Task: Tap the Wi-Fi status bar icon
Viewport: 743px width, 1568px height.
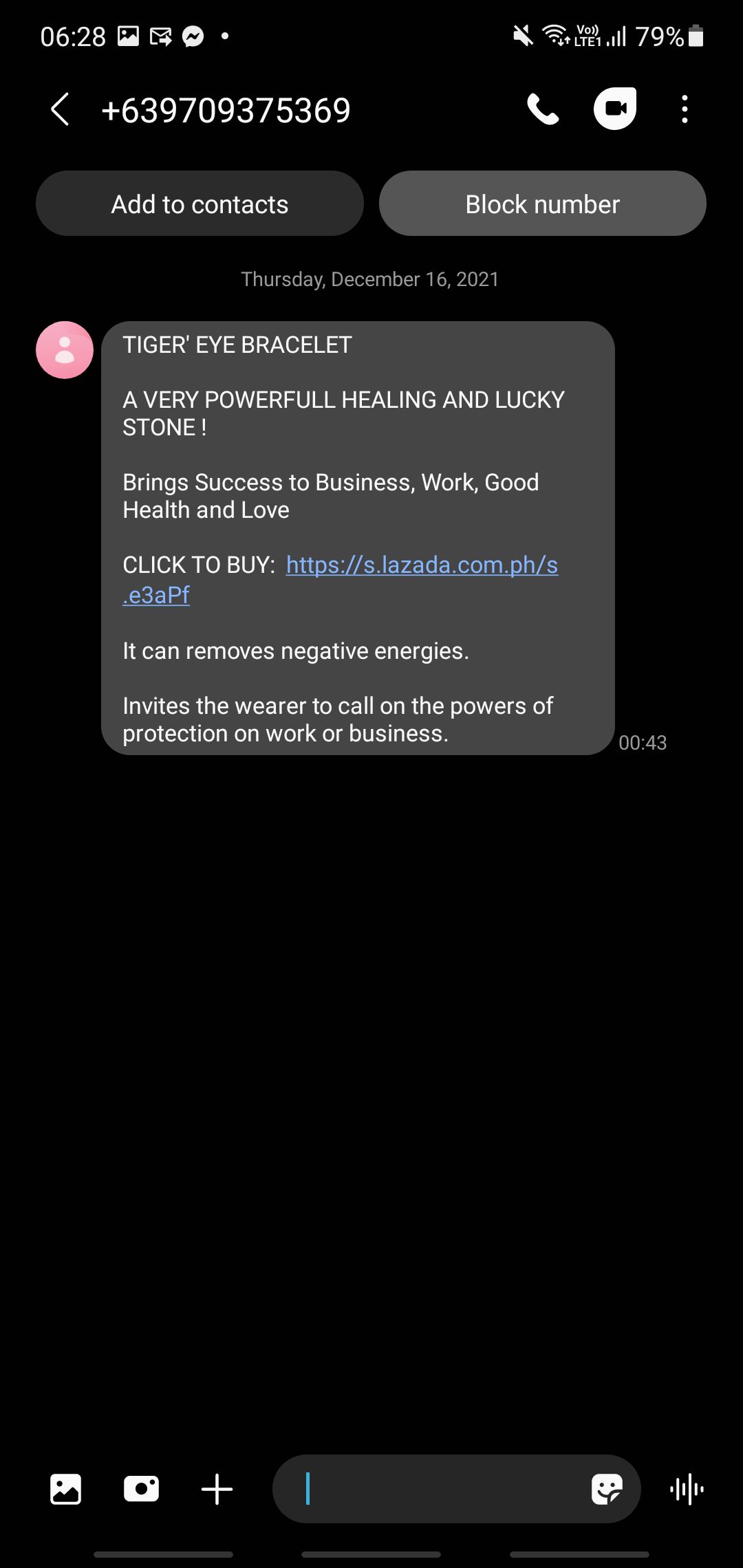Action: tap(554, 36)
